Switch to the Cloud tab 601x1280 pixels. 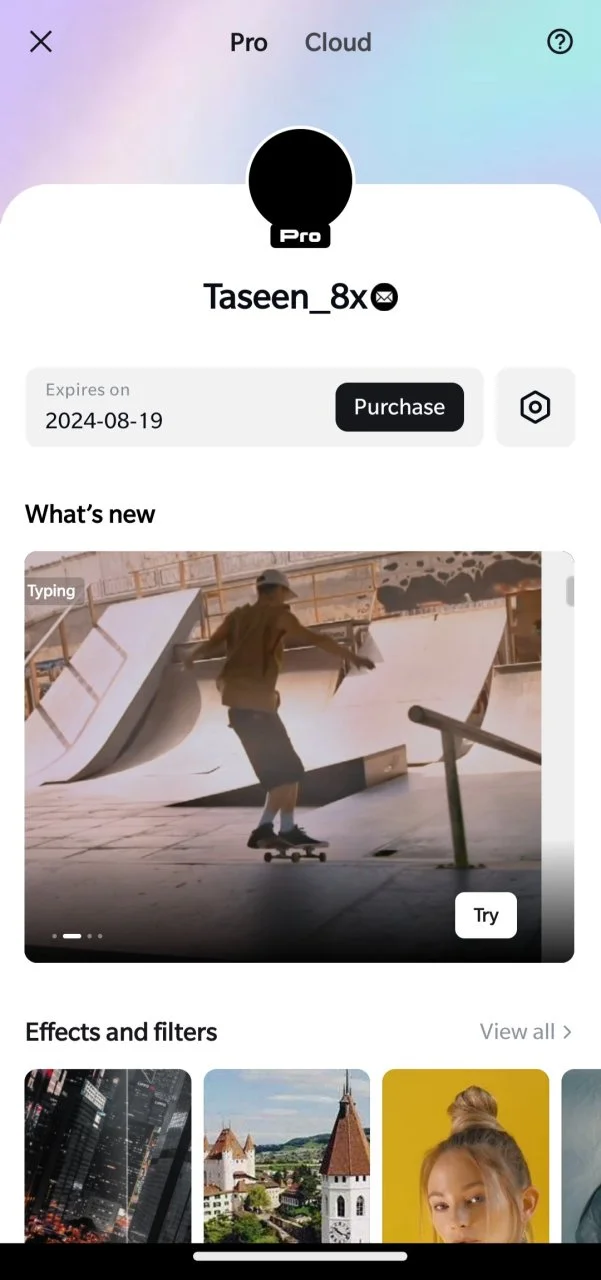coord(338,42)
